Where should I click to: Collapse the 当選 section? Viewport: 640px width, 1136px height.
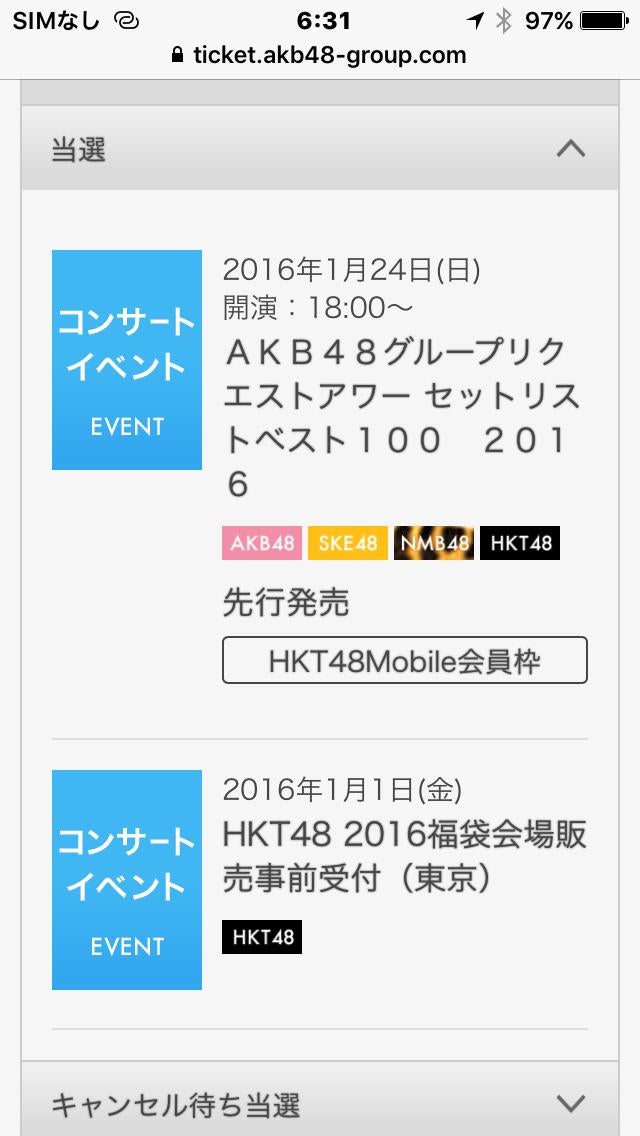click(x=570, y=149)
